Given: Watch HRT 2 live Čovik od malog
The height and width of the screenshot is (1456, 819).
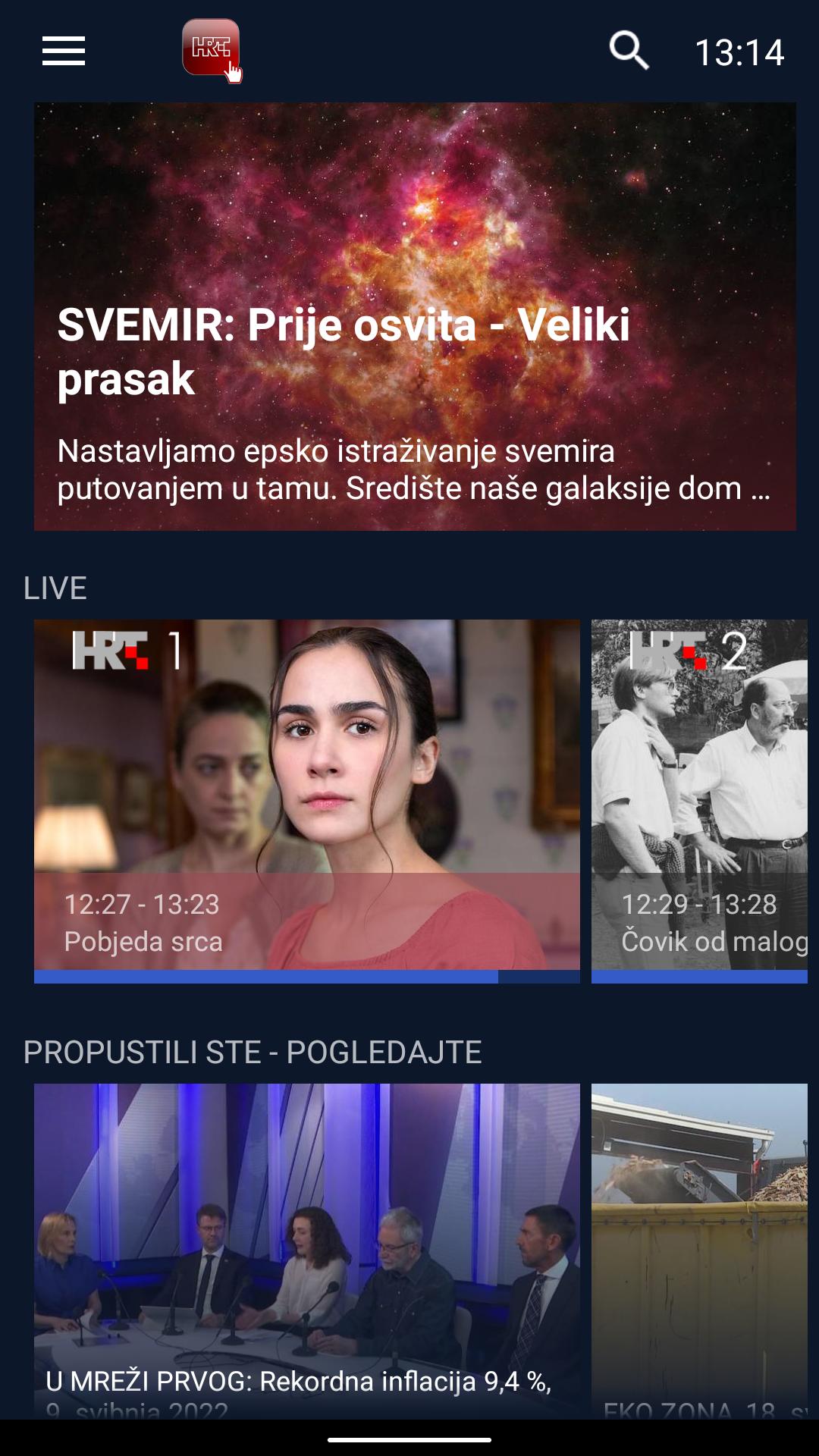Looking at the screenshot, I should pos(699,800).
